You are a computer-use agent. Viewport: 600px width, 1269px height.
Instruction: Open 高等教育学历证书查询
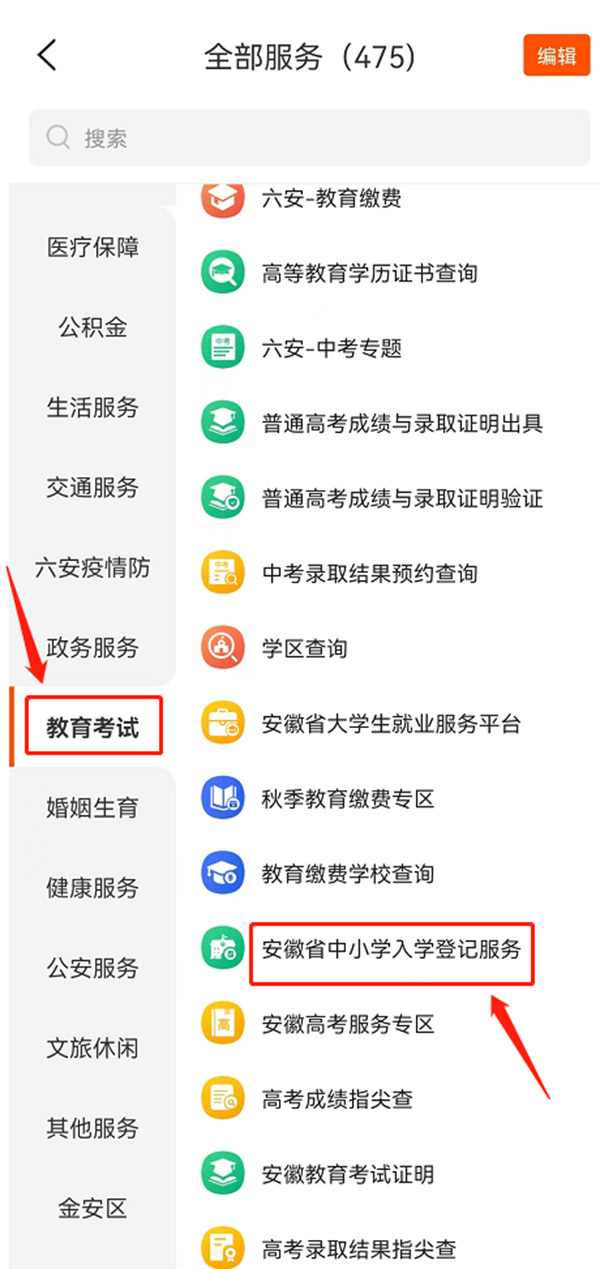[x=369, y=273]
